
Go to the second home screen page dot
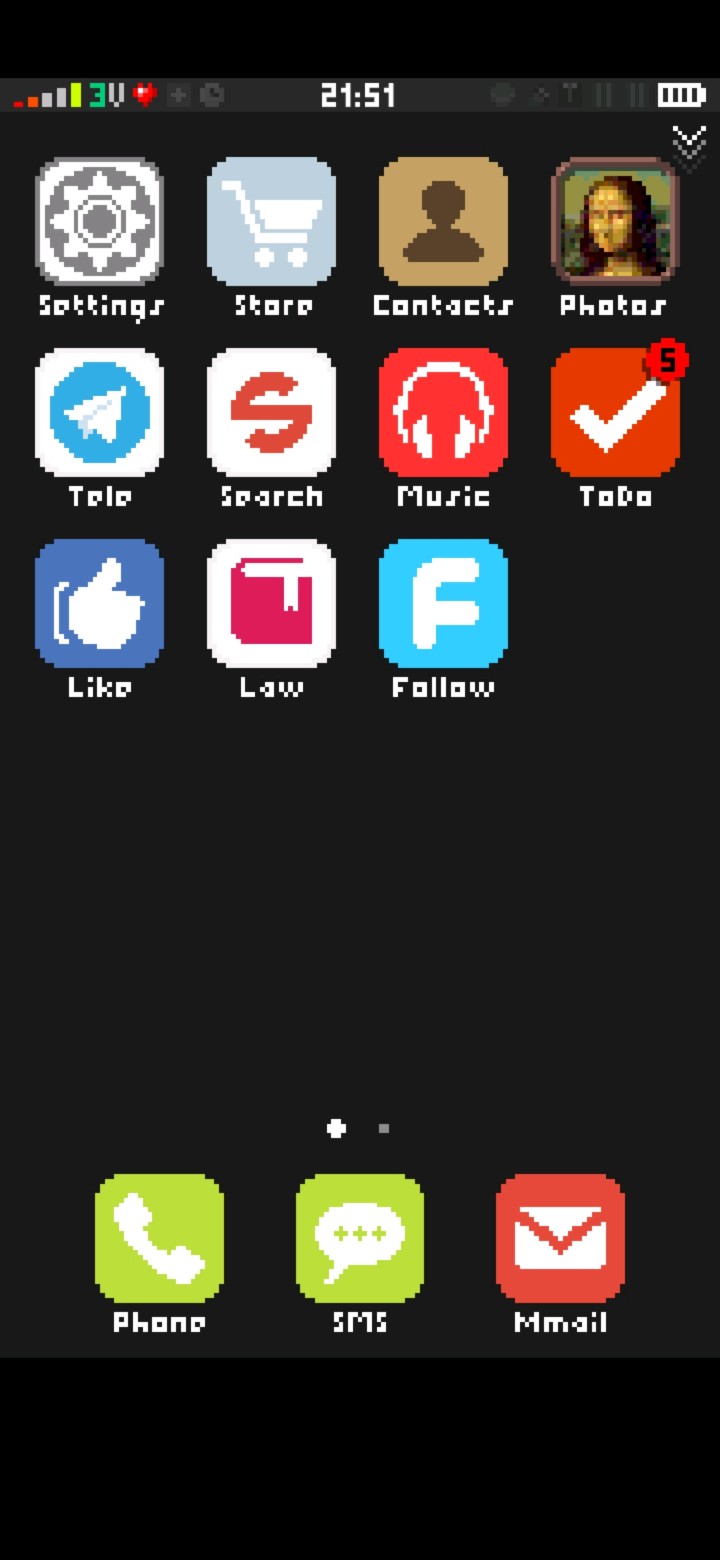[x=384, y=1129]
